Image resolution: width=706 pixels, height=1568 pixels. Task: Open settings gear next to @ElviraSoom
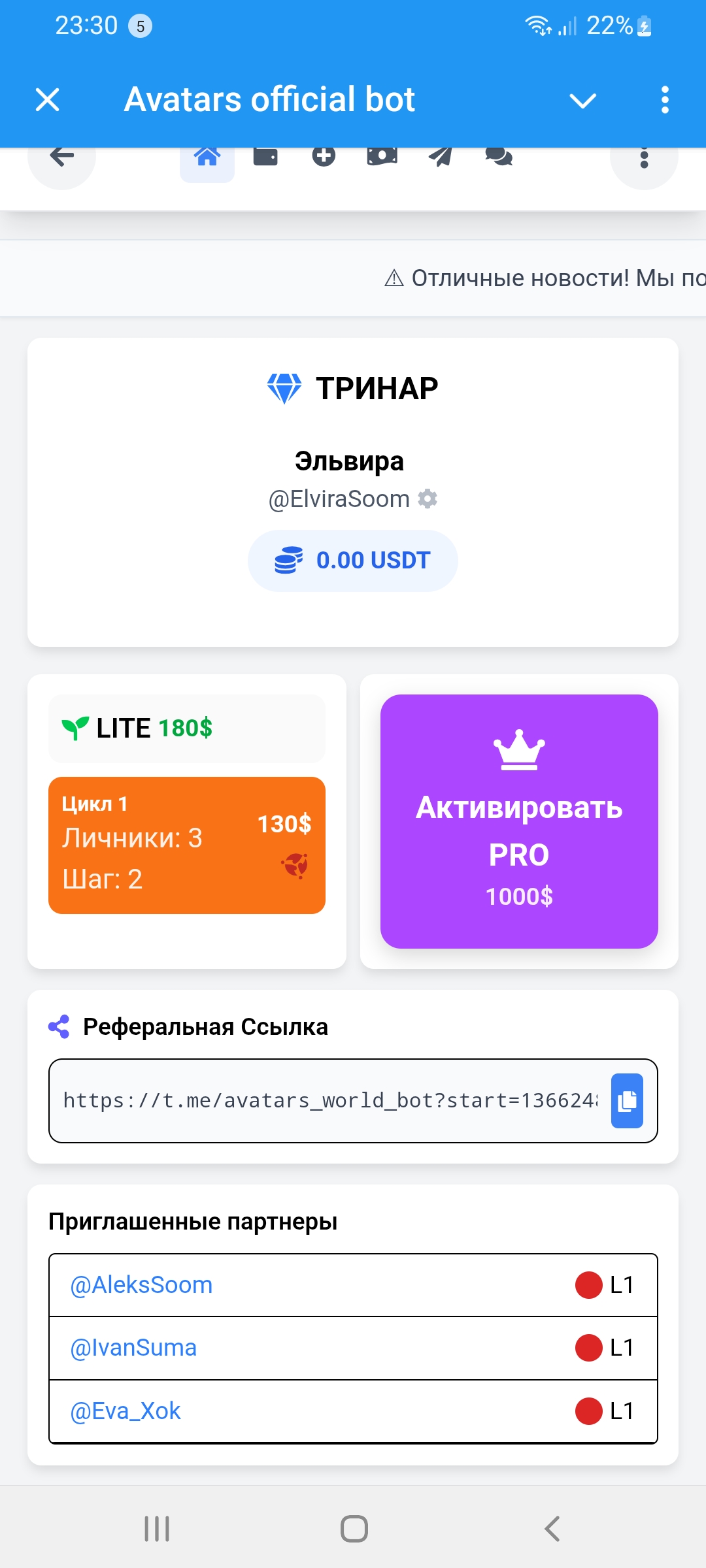[x=428, y=499]
